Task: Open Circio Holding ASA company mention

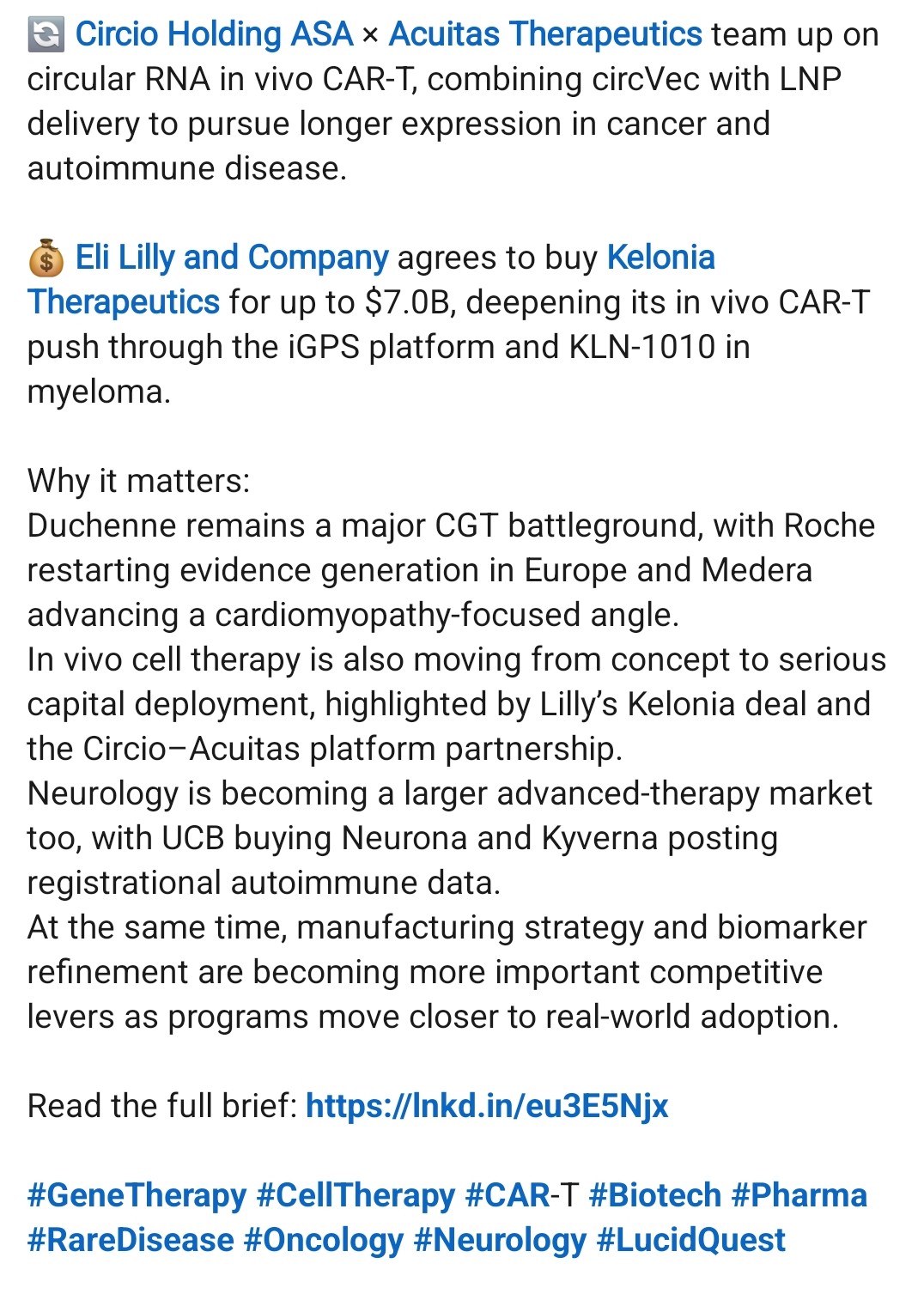Action: (x=214, y=35)
